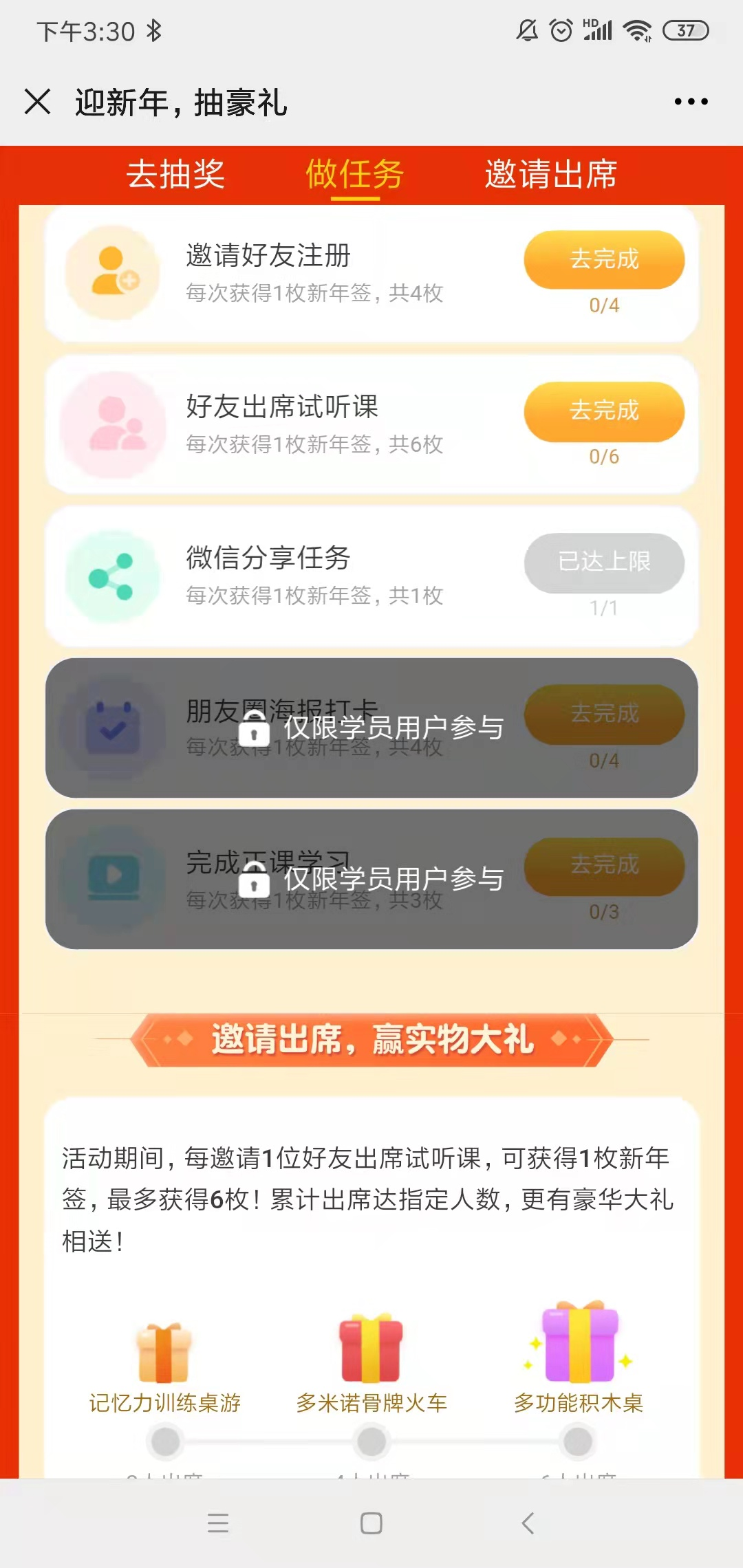Click the disabled 已达上限 button

[603, 563]
